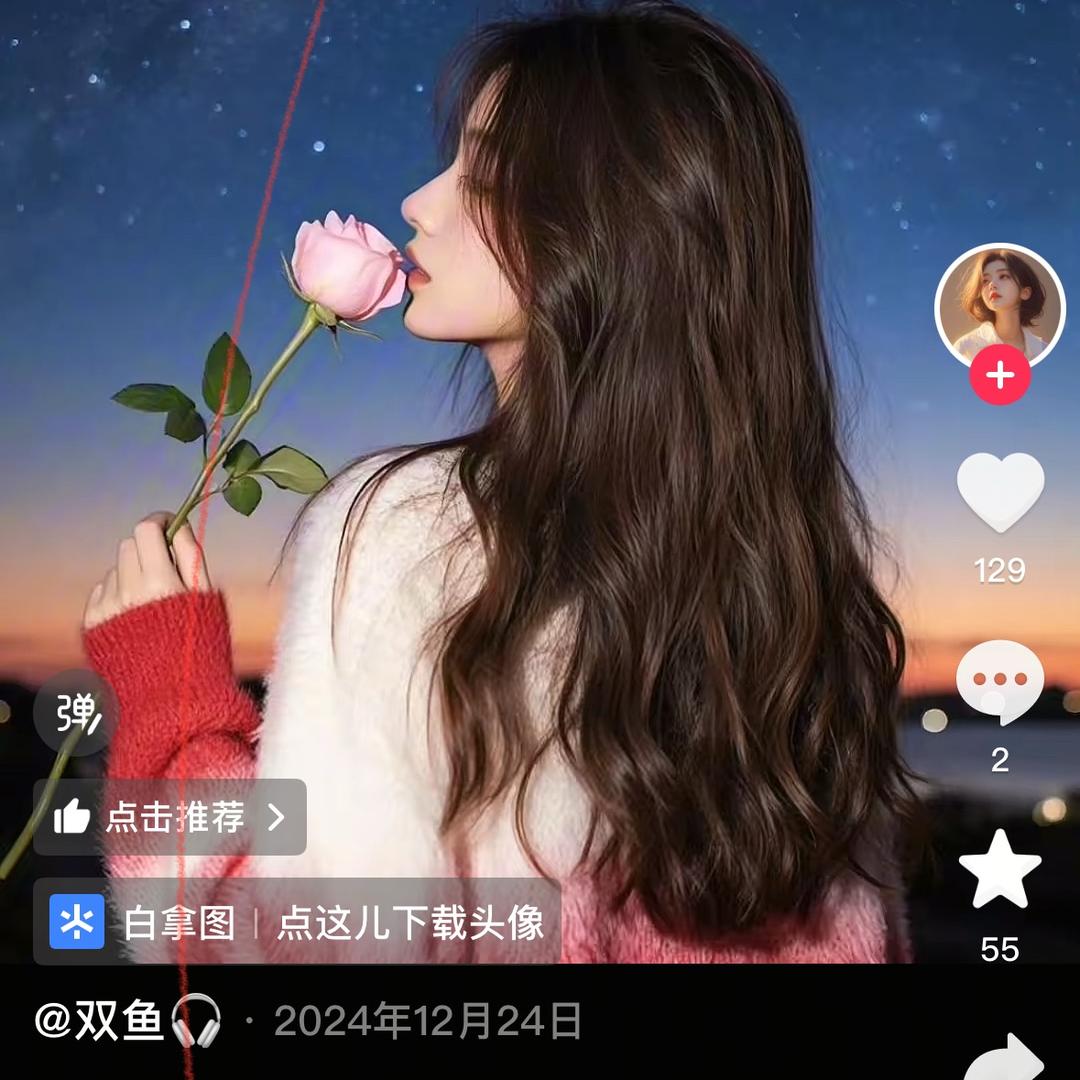Screen dimensions: 1080x1080
Task: Open the 白拿图 download avatar link
Action: pyautogui.click(x=297, y=922)
